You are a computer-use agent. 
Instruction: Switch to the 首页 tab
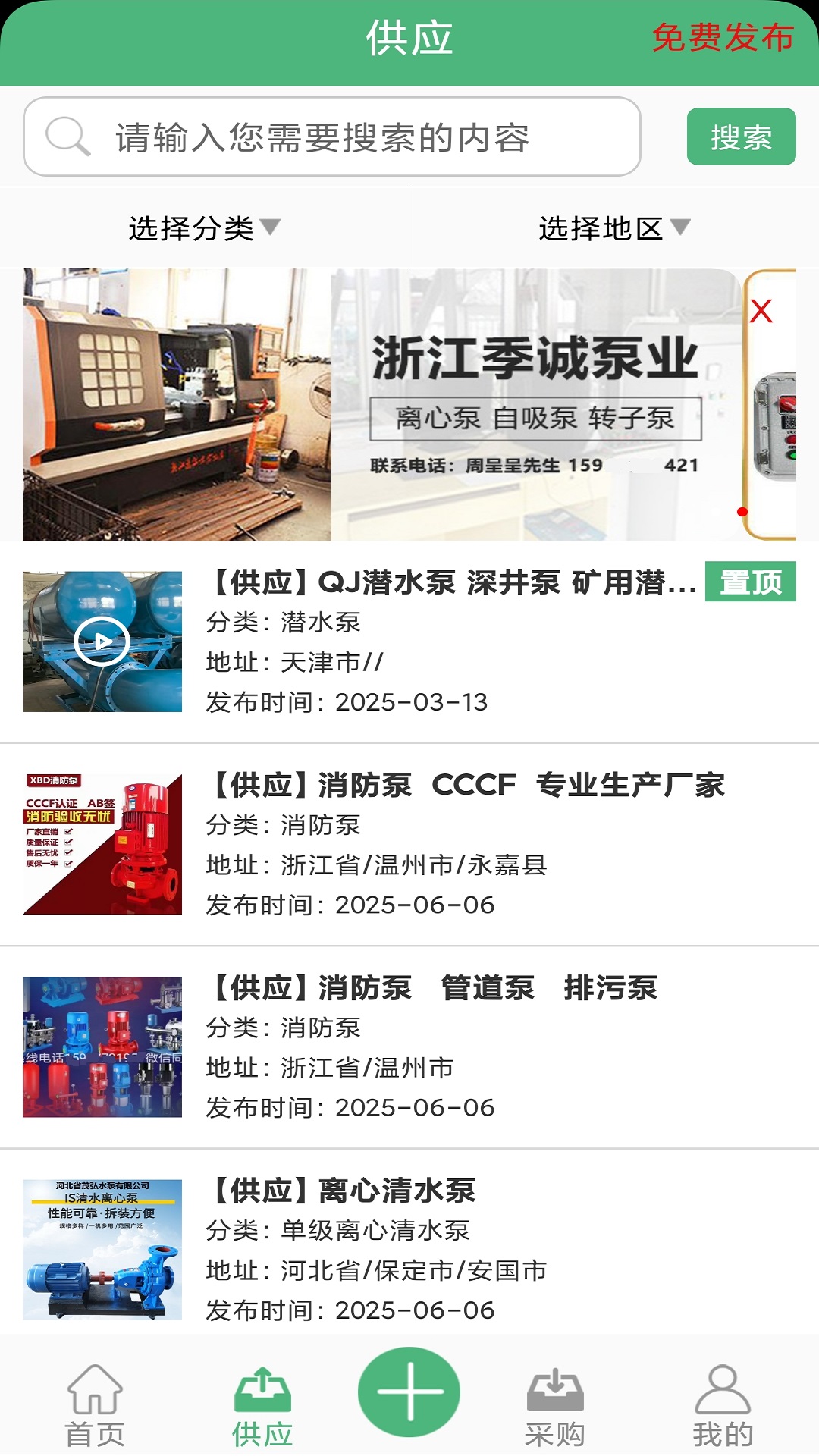[x=95, y=1407]
